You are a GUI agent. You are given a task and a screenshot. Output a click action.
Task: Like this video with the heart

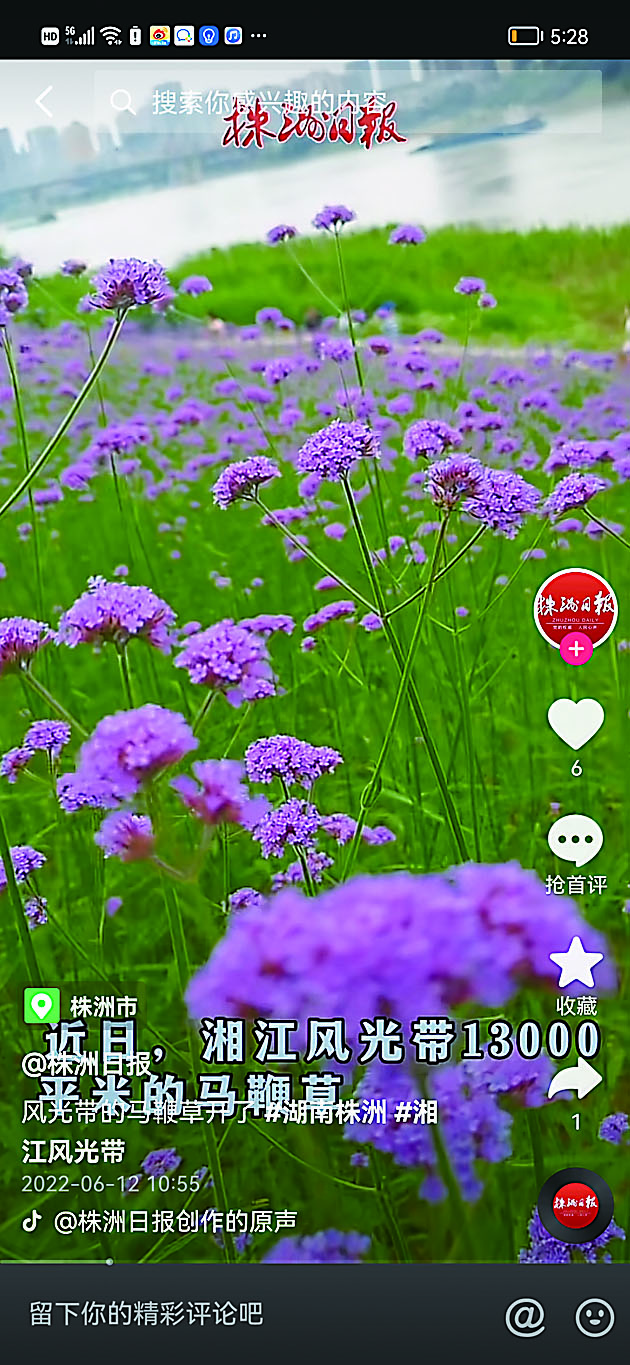coord(576,724)
